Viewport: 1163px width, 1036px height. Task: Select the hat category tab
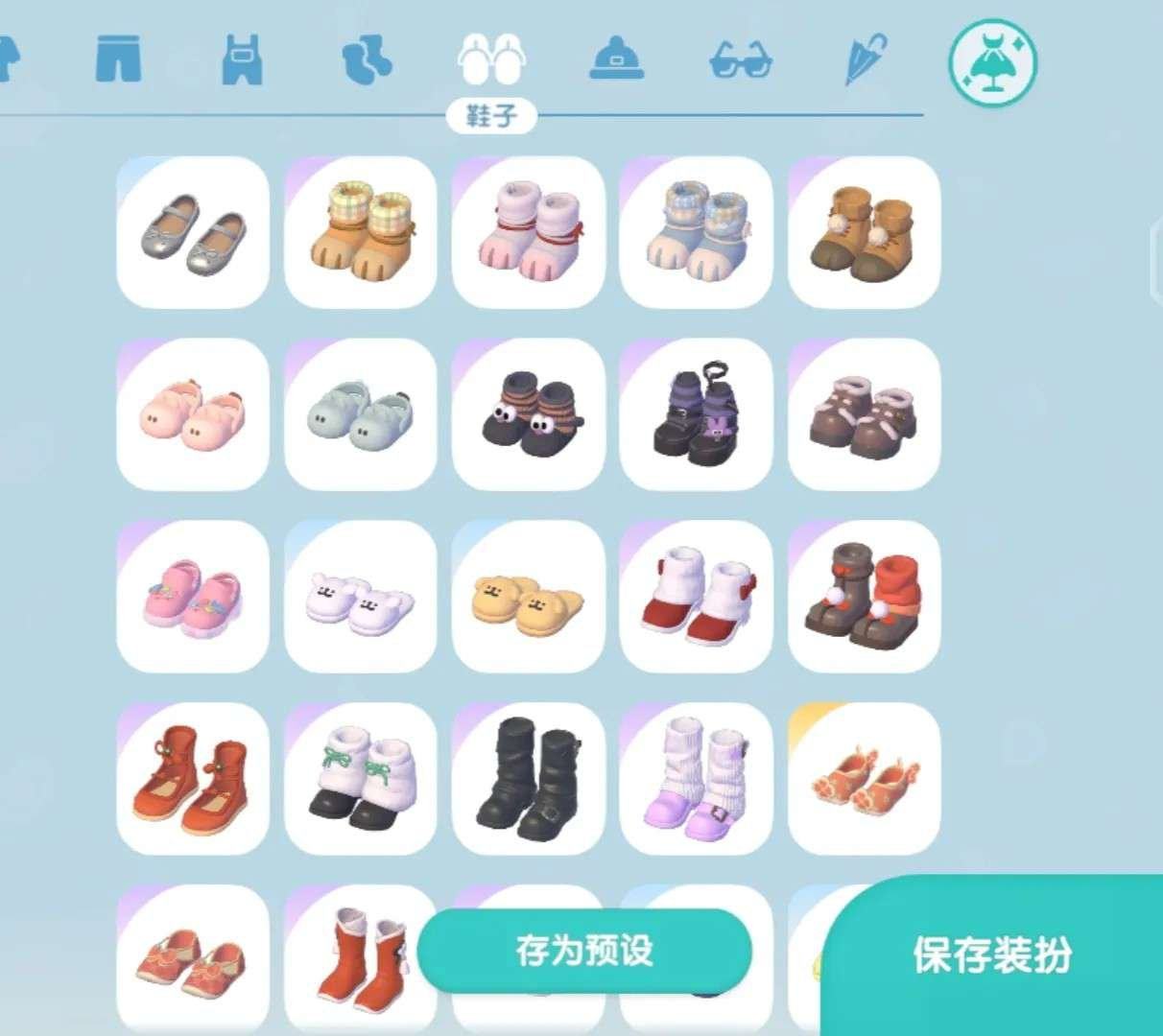click(x=616, y=59)
